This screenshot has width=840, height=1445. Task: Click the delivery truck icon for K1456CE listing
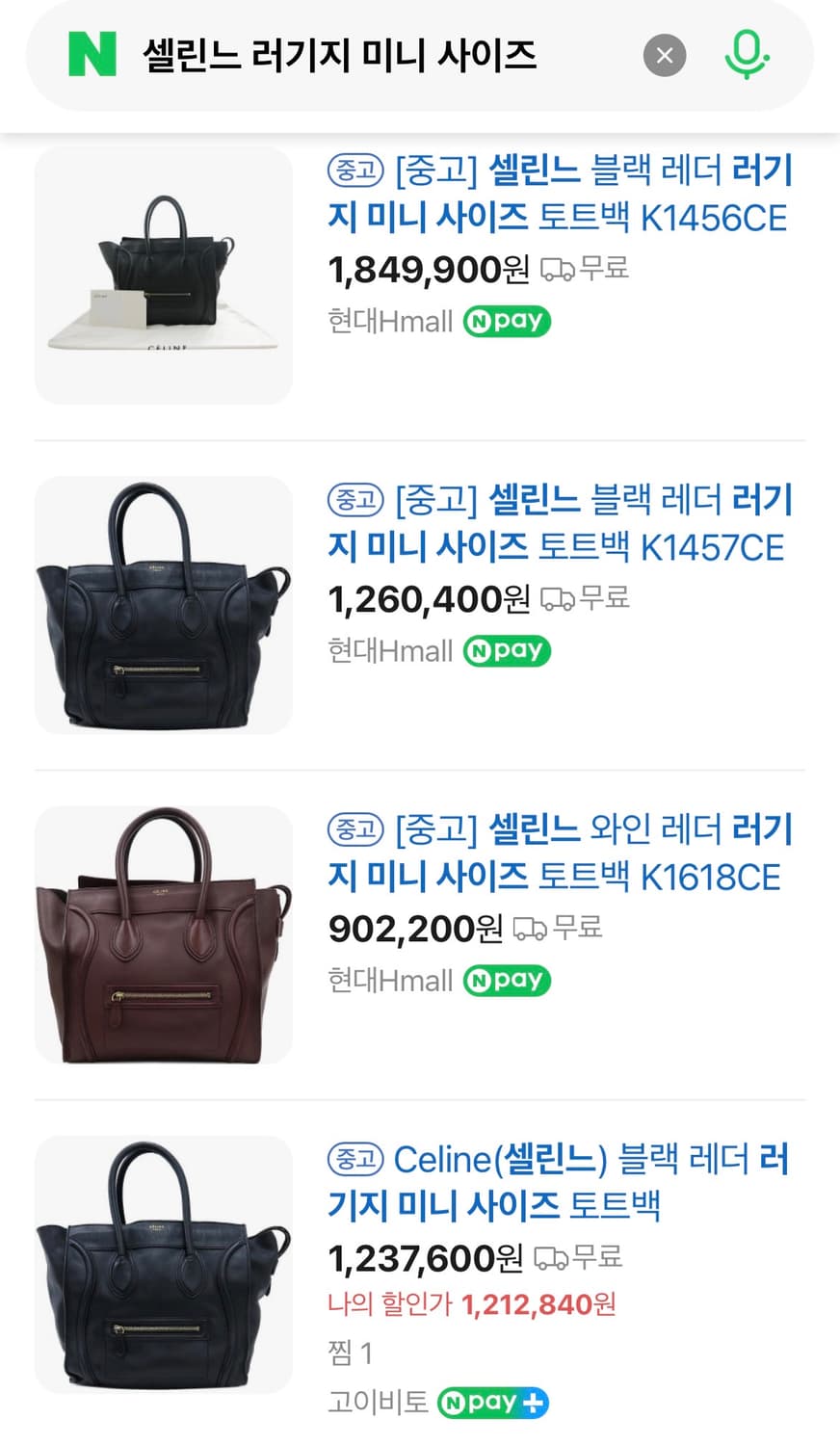pos(560,270)
